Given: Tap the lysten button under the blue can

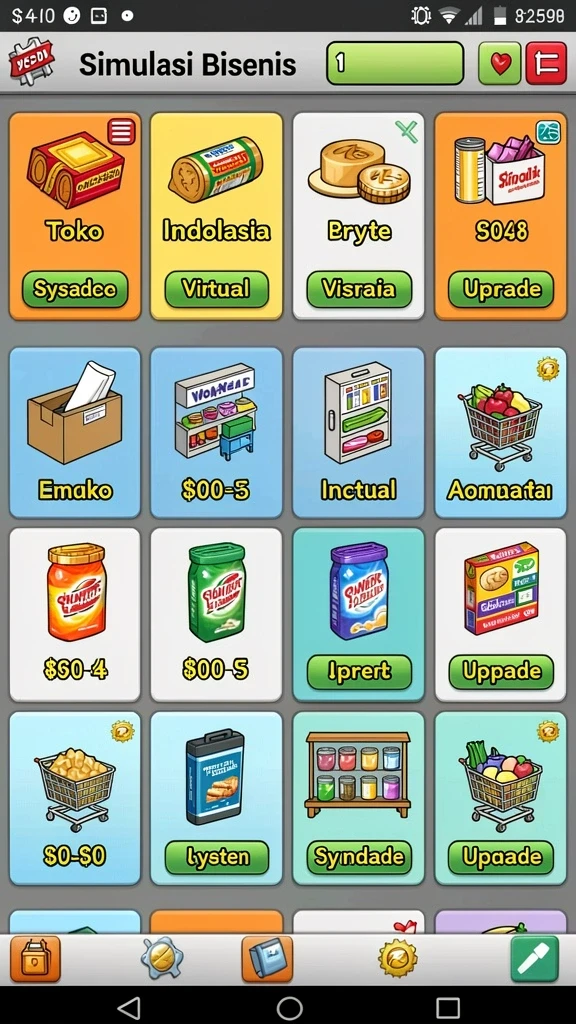Looking at the screenshot, I should (x=217, y=857).
